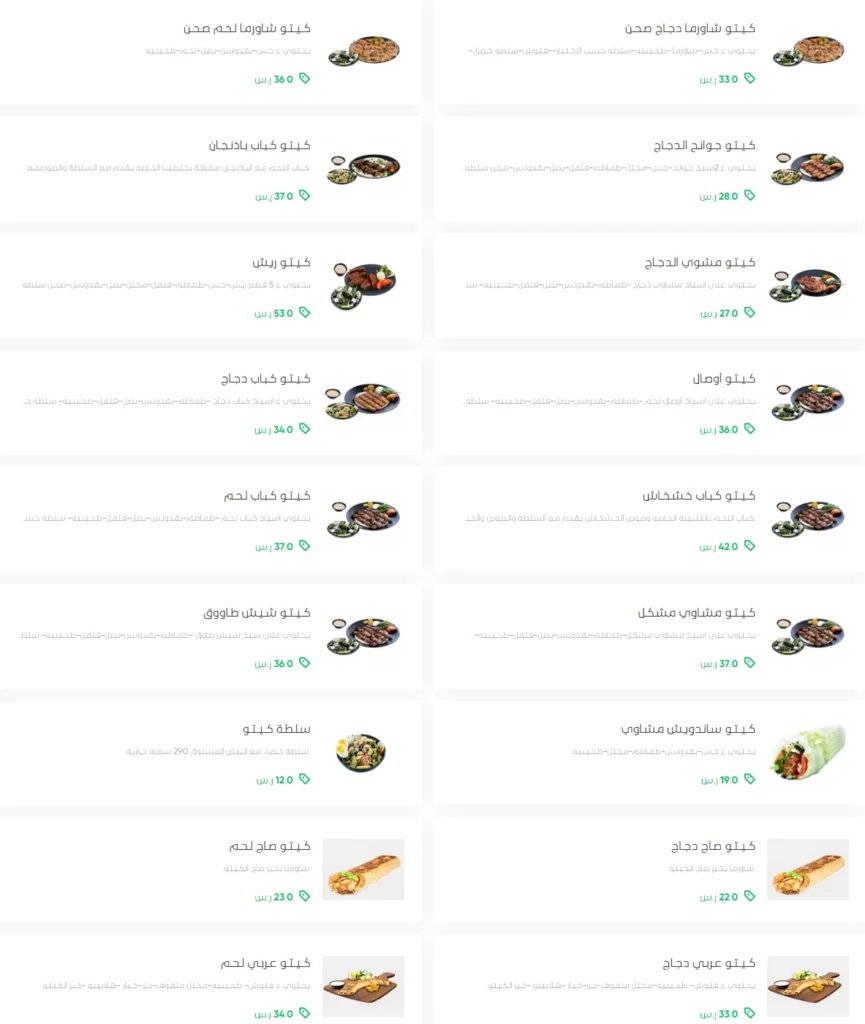The image size is (865, 1024).
Task: View كيتو صاج دجاج details
Action: click(x=712, y=846)
